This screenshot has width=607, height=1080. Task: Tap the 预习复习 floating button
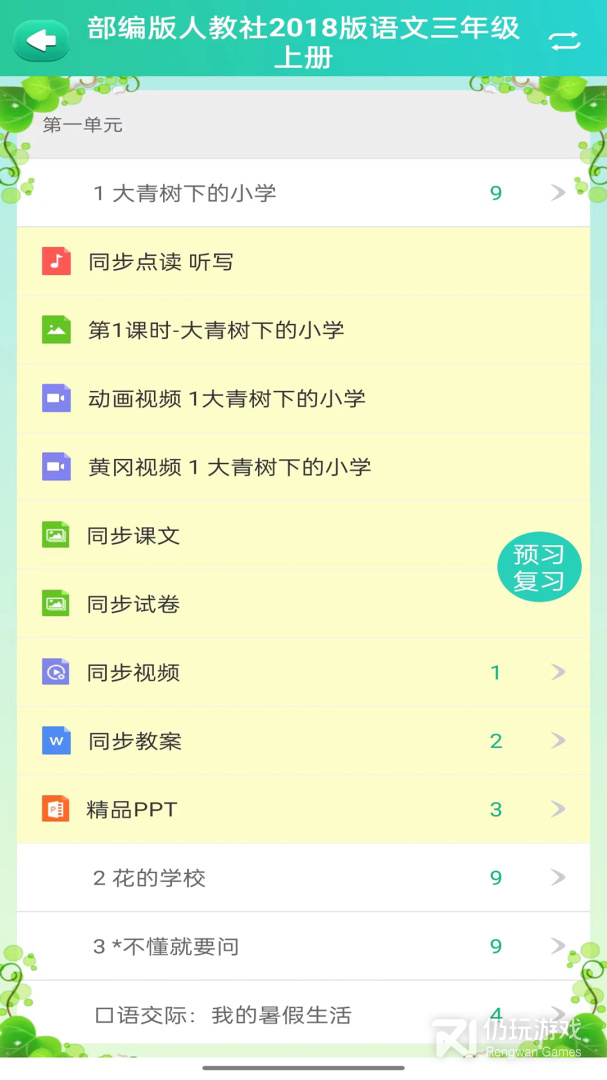click(x=539, y=567)
